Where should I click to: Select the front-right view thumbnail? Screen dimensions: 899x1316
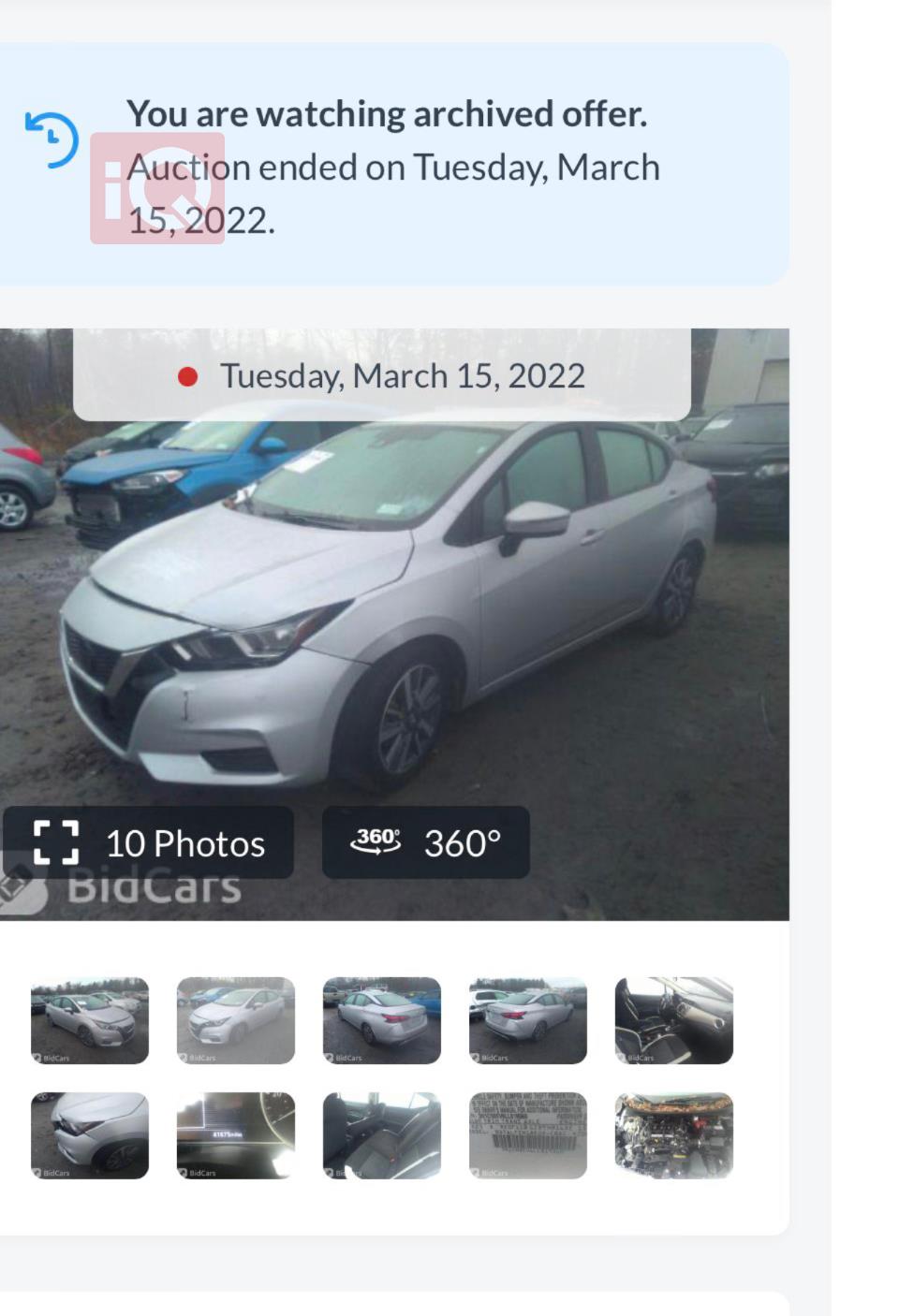[90, 1020]
